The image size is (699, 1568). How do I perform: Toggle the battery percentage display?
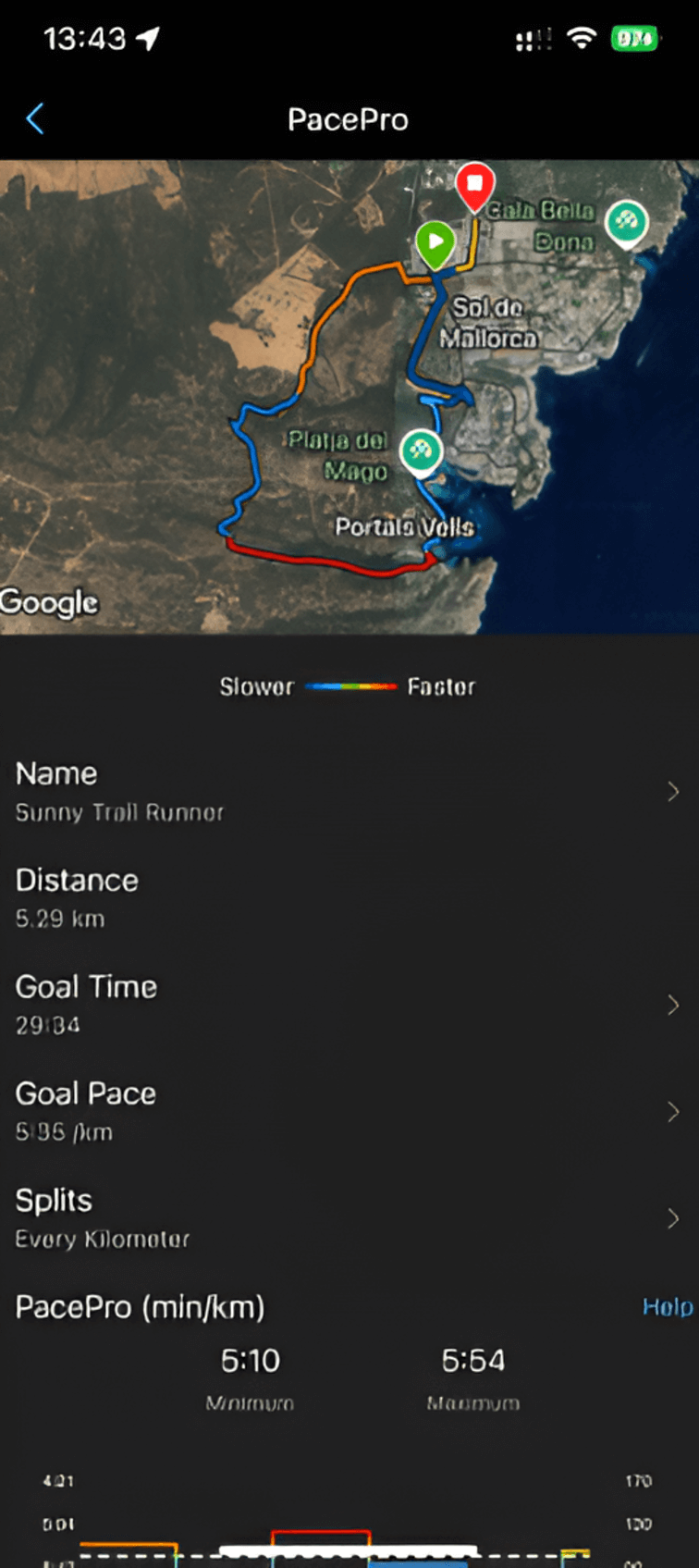(x=634, y=39)
